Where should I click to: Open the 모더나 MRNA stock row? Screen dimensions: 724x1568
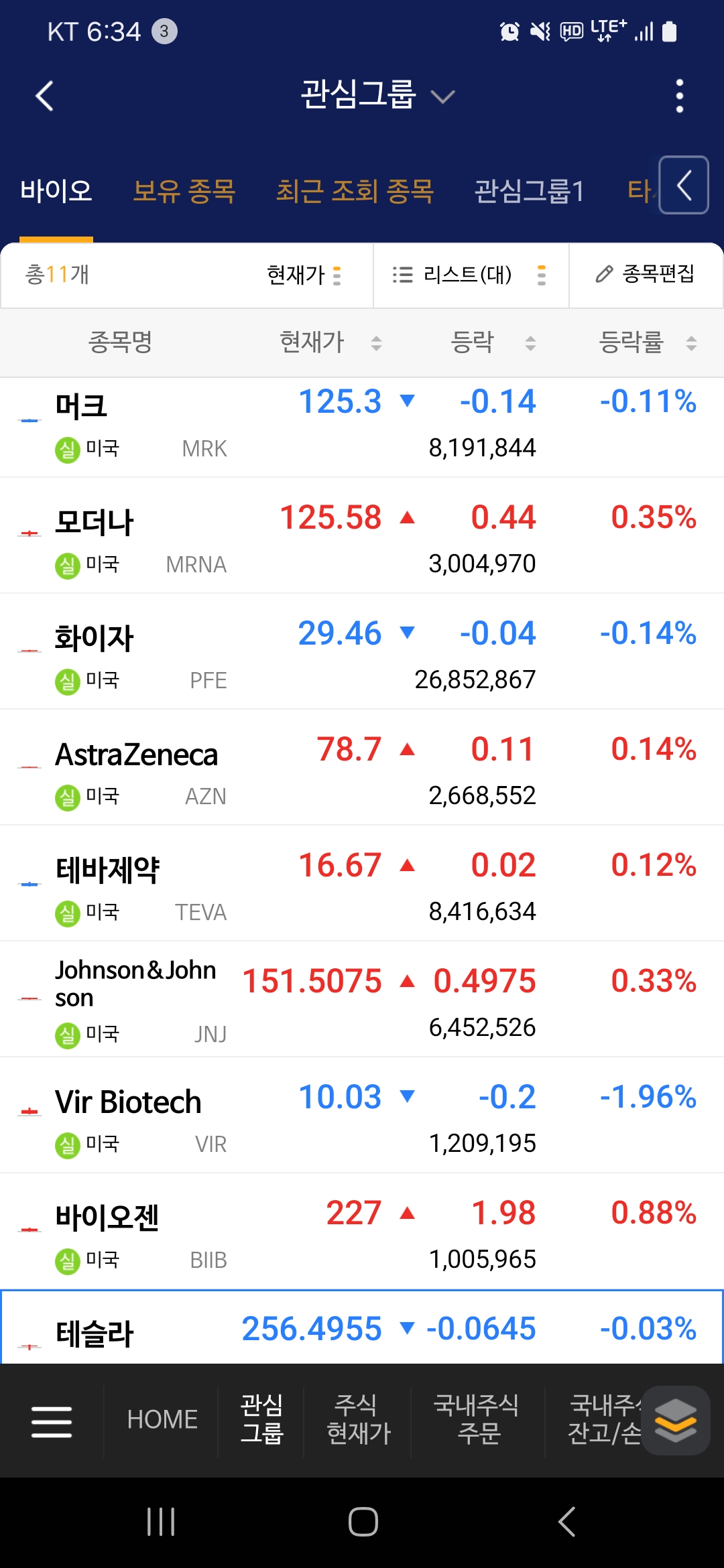[362, 535]
